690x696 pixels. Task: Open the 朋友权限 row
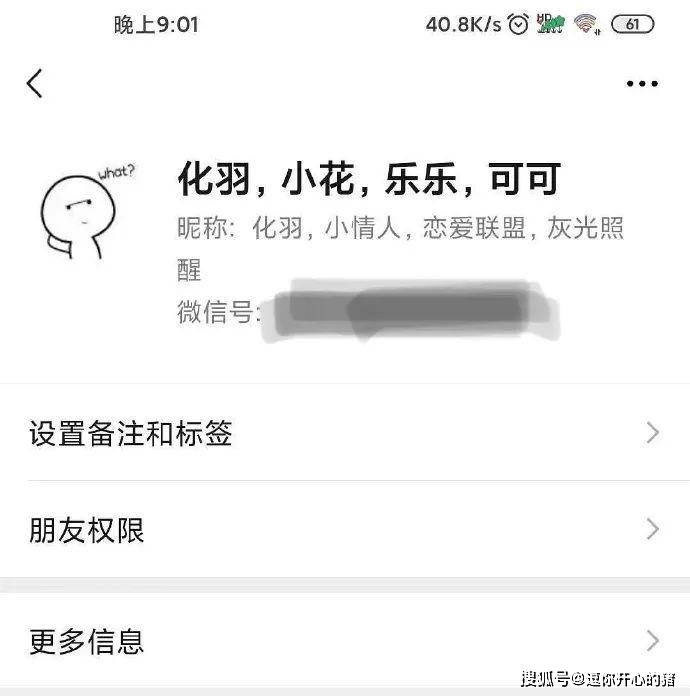344,529
